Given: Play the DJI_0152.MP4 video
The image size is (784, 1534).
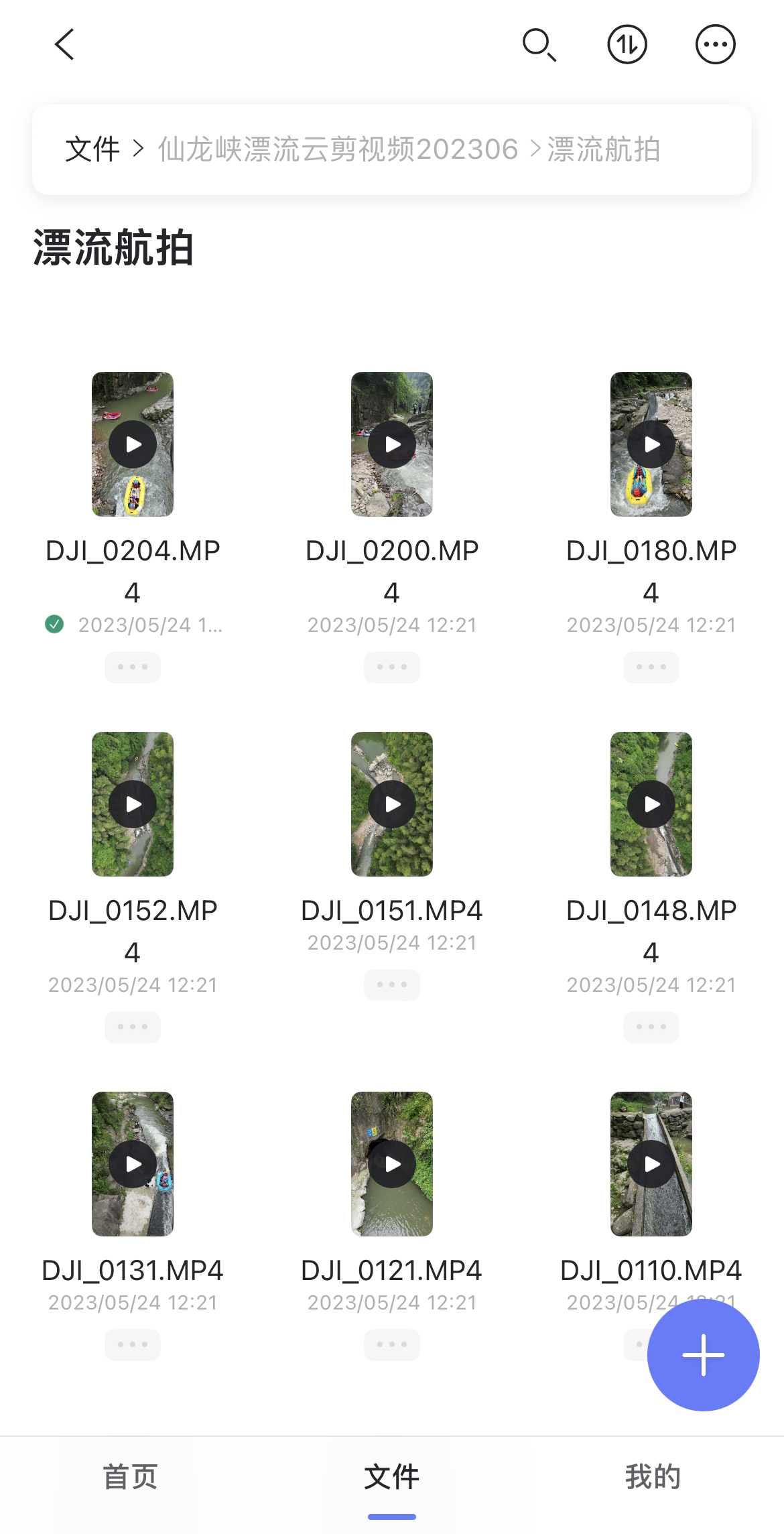Looking at the screenshot, I should tap(133, 804).
